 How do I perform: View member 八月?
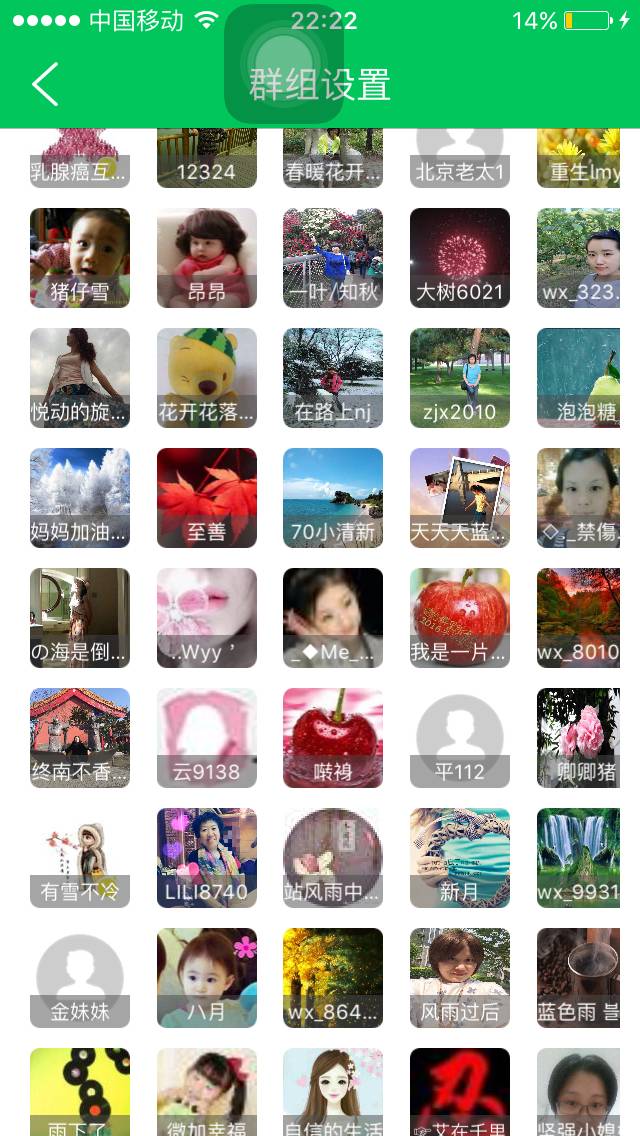[x=207, y=977]
